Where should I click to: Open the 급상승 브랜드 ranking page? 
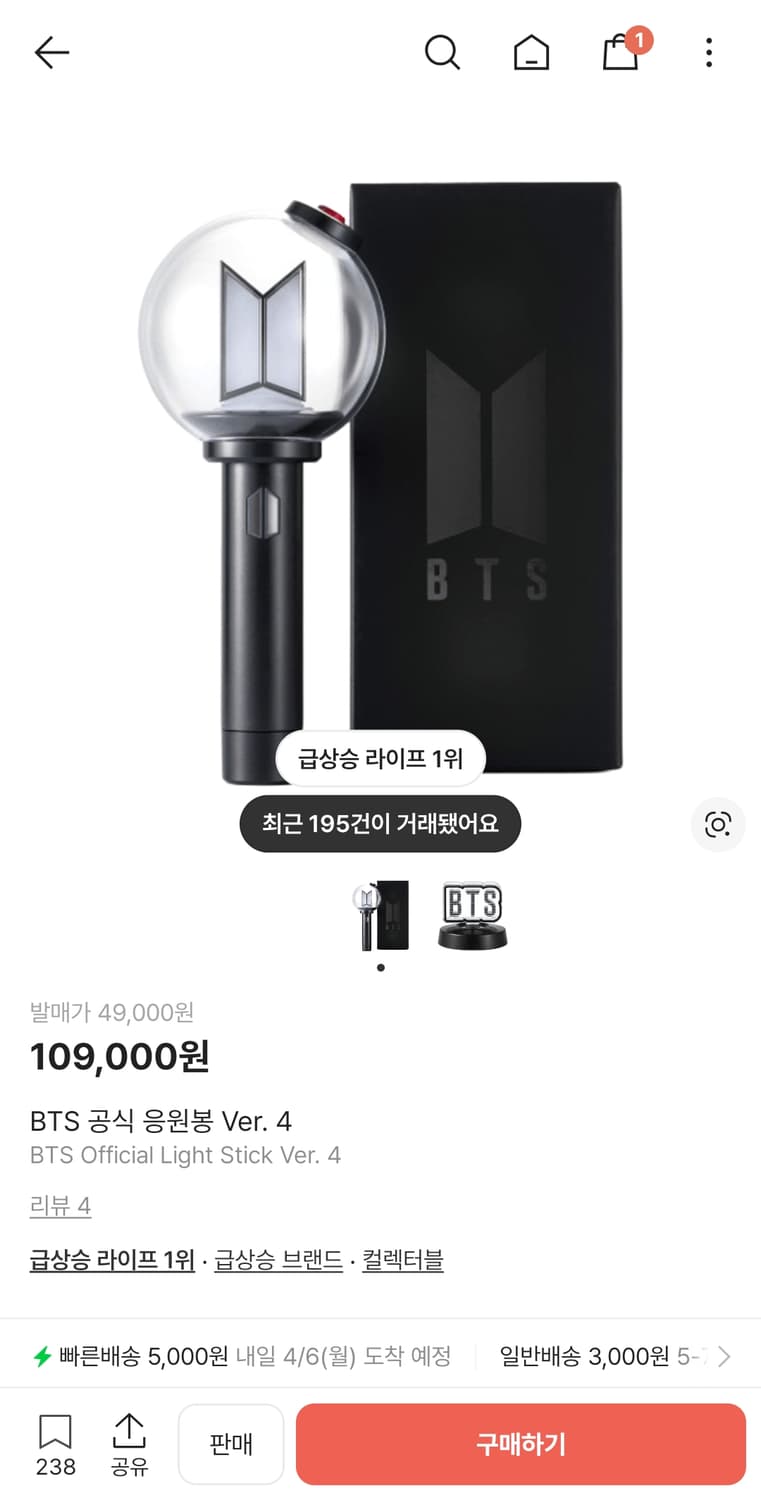[x=278, y=1261]
